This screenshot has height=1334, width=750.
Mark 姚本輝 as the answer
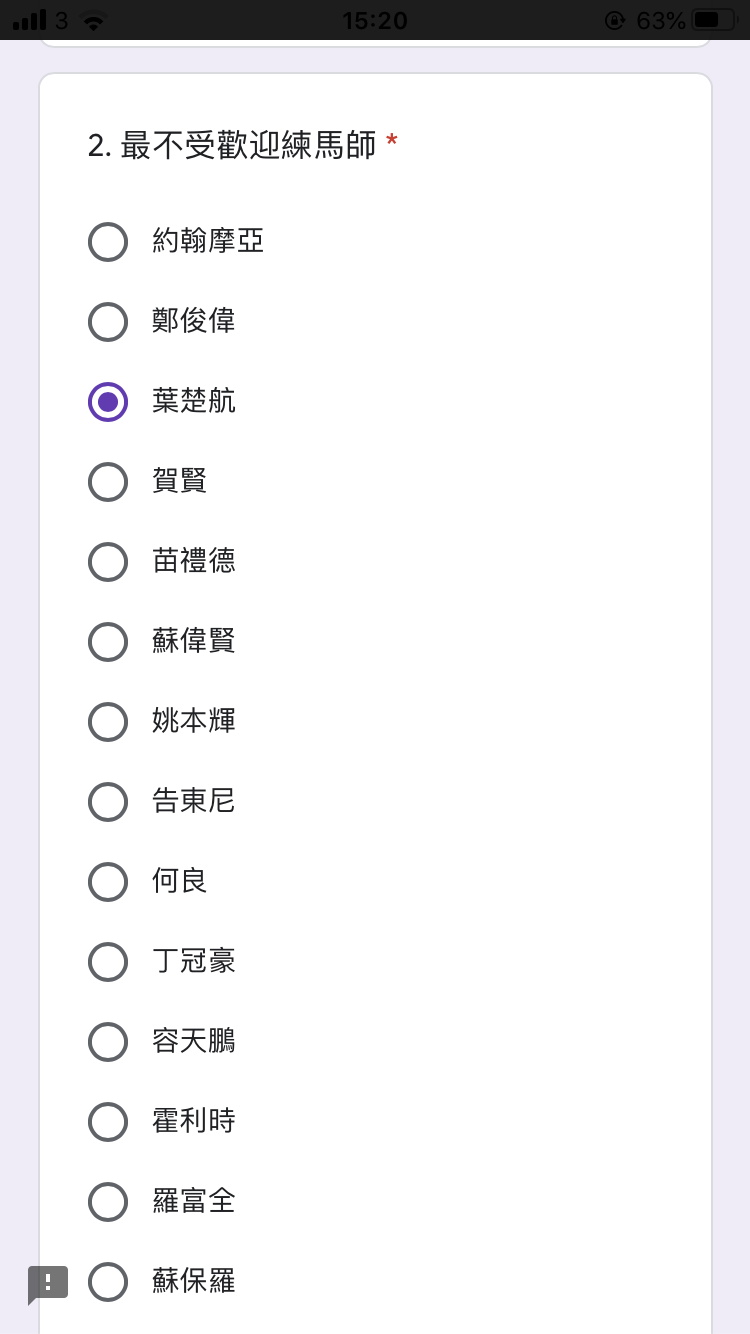[108, 722]
